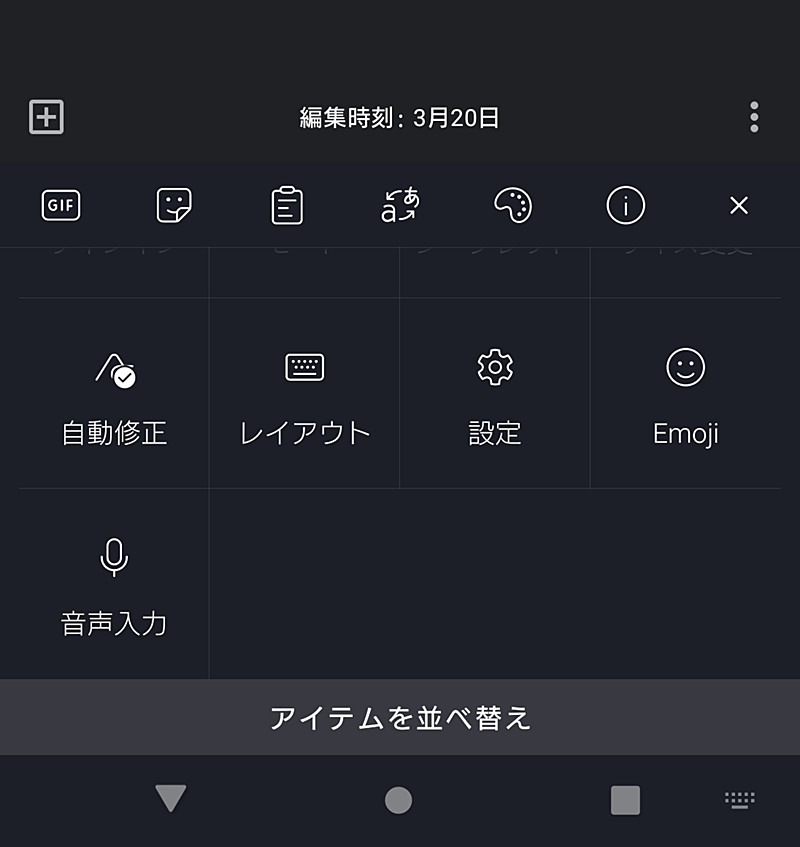Select 自動修正 option
The width and height of the screenshot is (800, 847).
tap(114, 394)
